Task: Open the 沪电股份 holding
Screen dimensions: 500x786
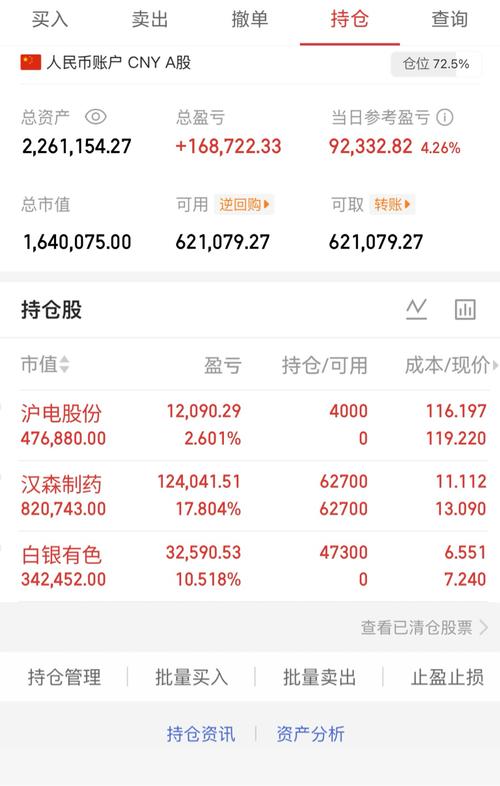Action: (x=253, y=425)
